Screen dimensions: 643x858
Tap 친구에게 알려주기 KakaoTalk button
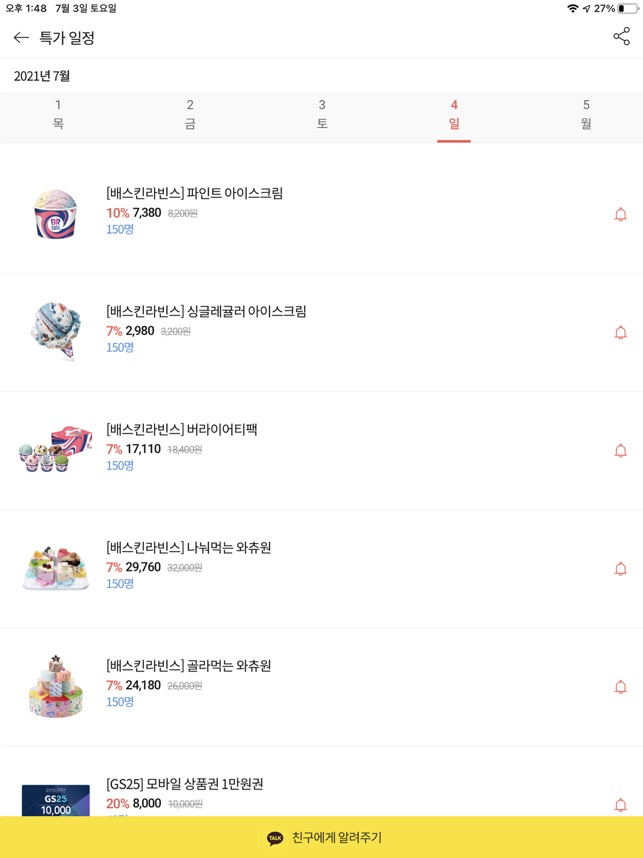[322, 838]
